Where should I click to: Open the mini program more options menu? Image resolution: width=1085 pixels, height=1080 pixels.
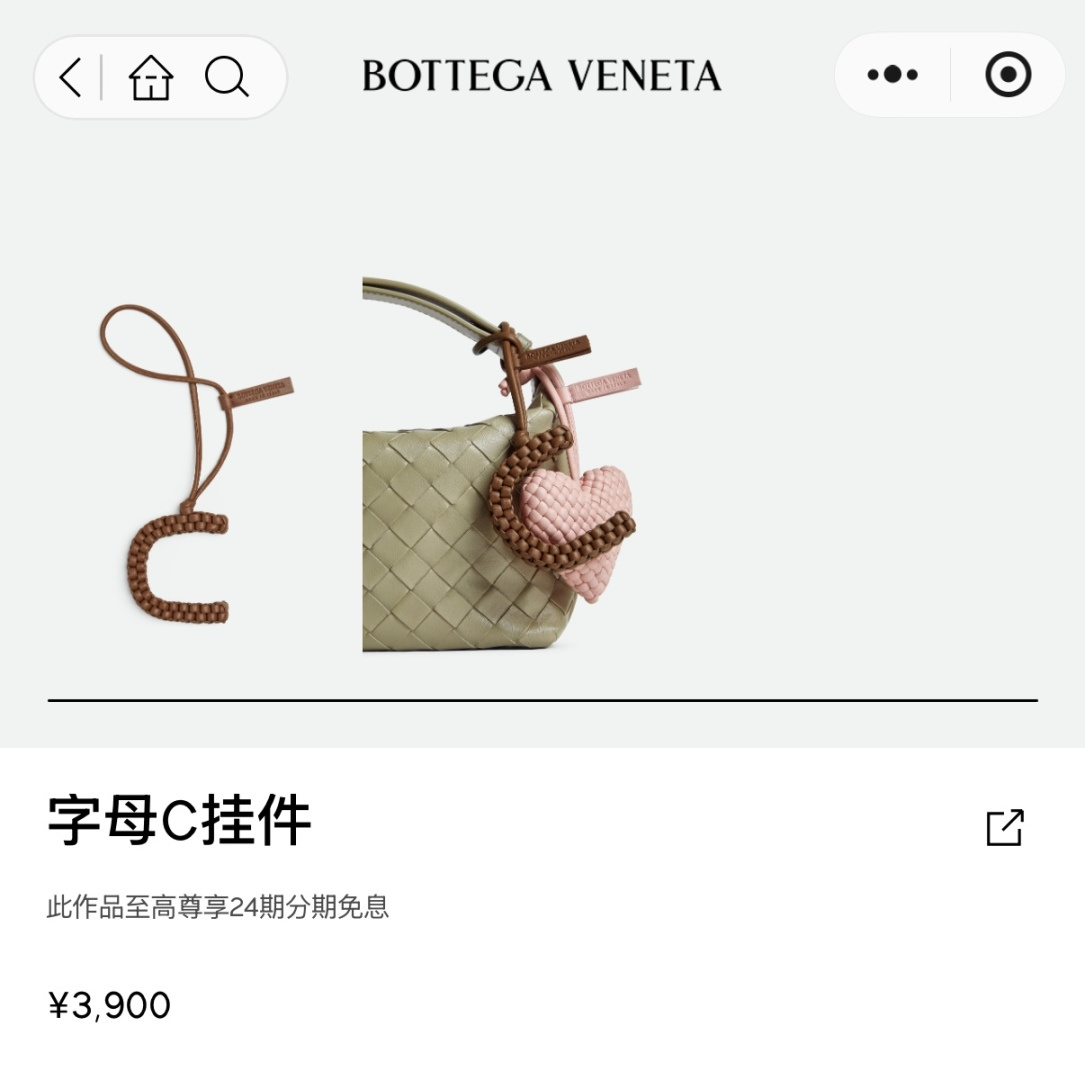pos(892,74)
